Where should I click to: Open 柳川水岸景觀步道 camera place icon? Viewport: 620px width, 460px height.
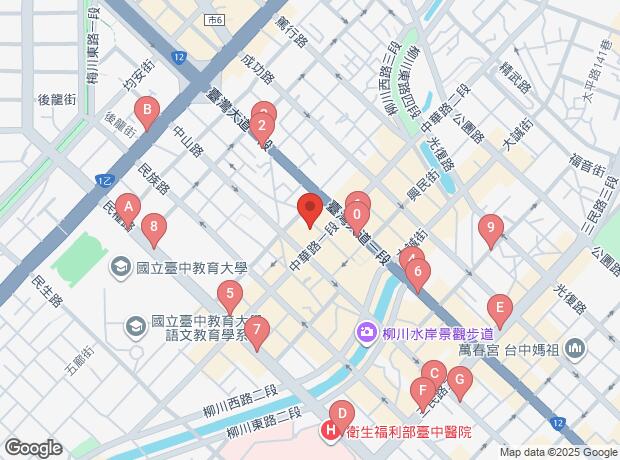click(367, 331)
